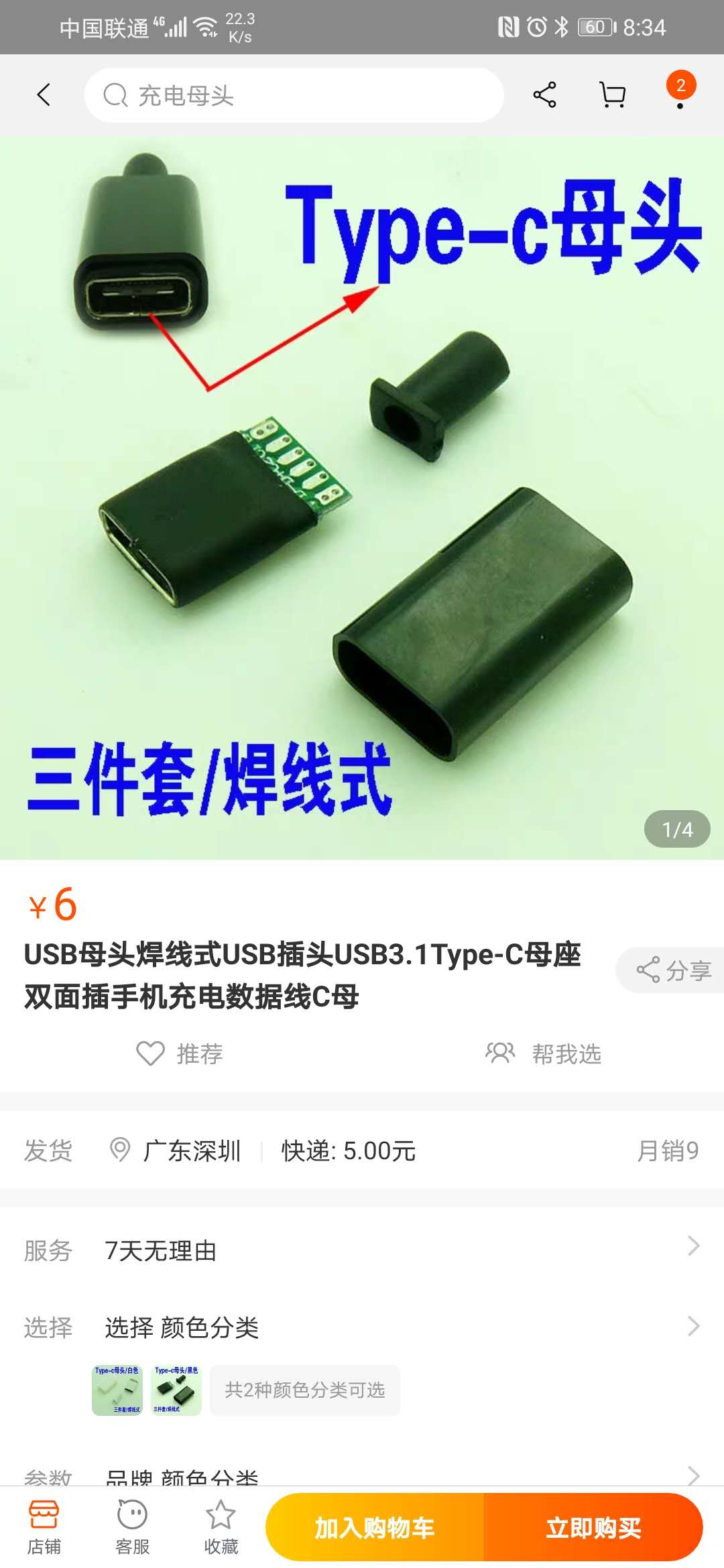Viewport: 724px width, 1568px height.
Task: Select the black Type-c variant thumbnail
Action: (x=176, y=1390)
